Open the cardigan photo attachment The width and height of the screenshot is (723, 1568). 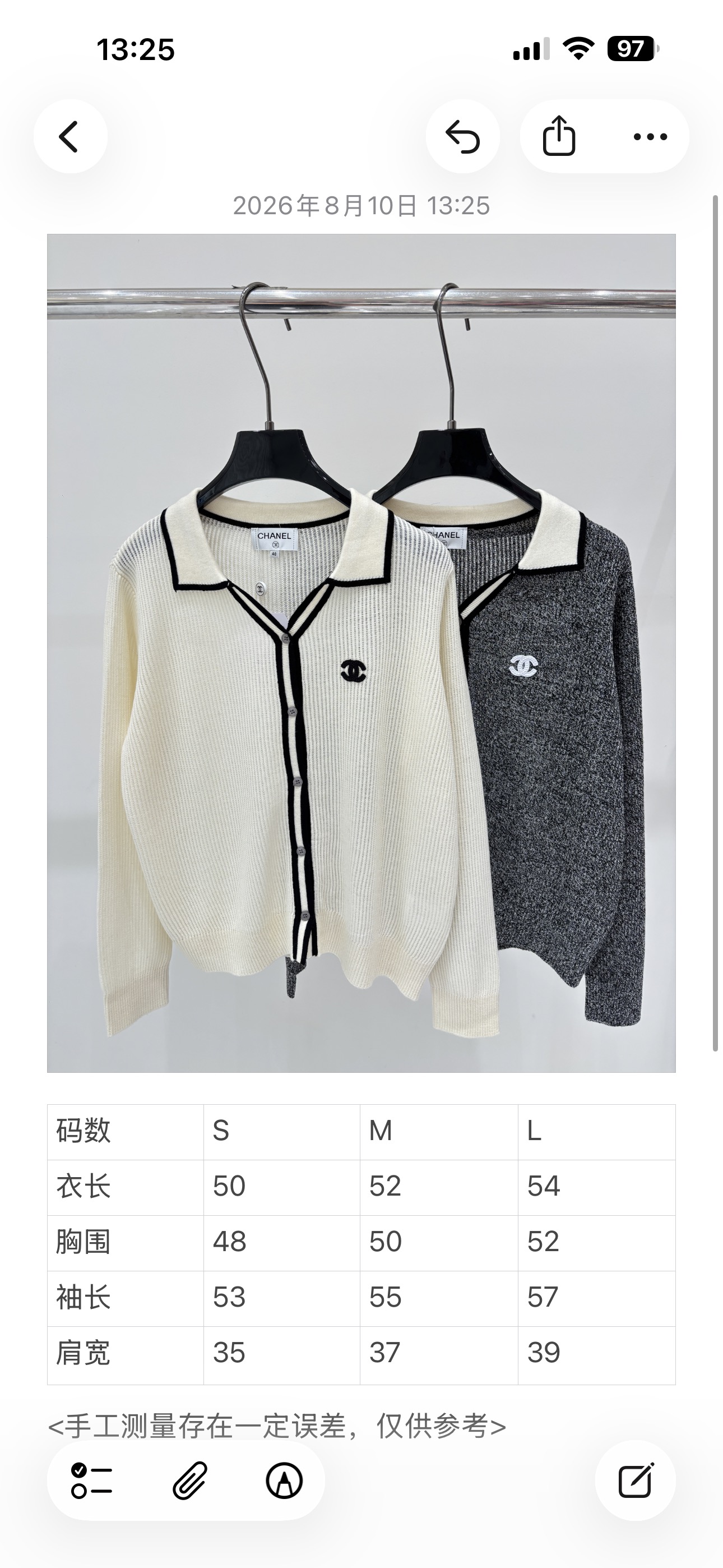[361, 653]
